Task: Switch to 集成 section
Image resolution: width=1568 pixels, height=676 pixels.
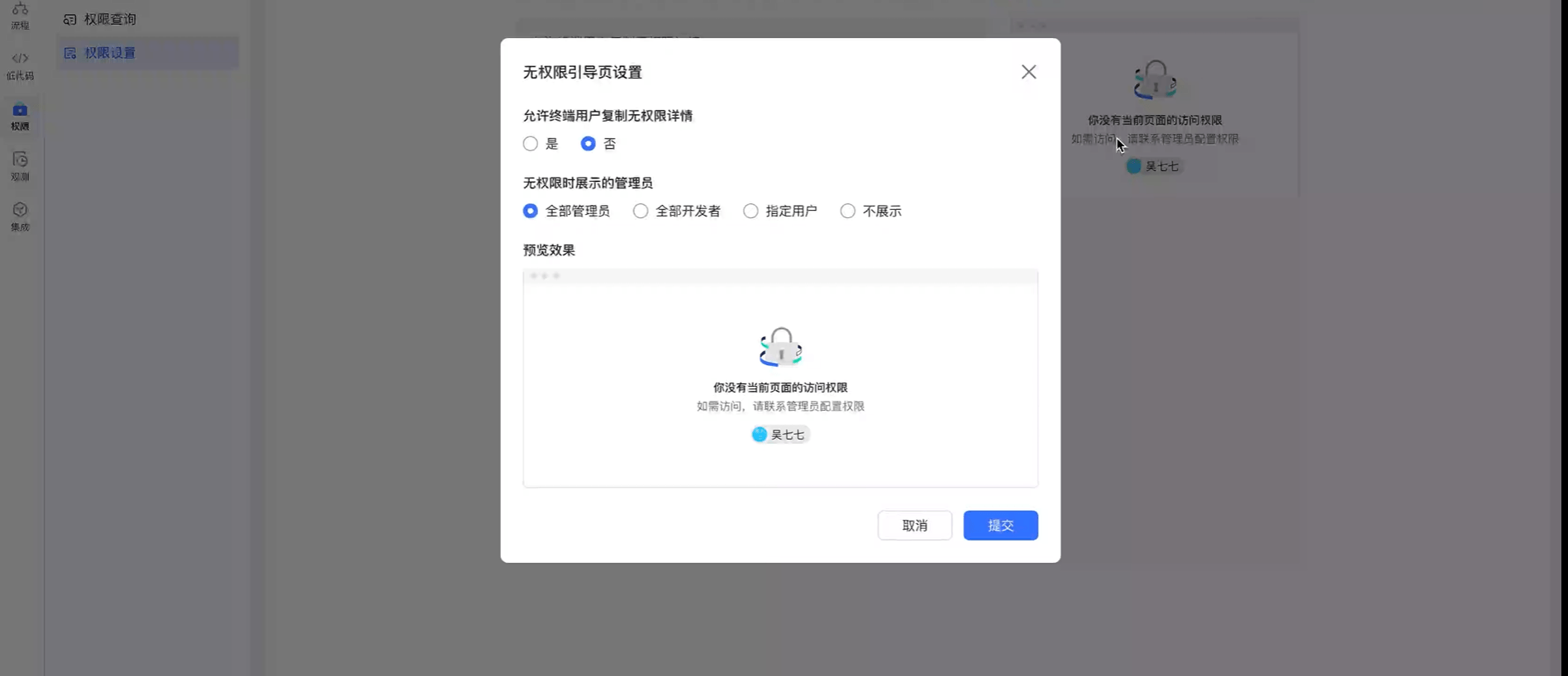Action: [x=20, y=217]
